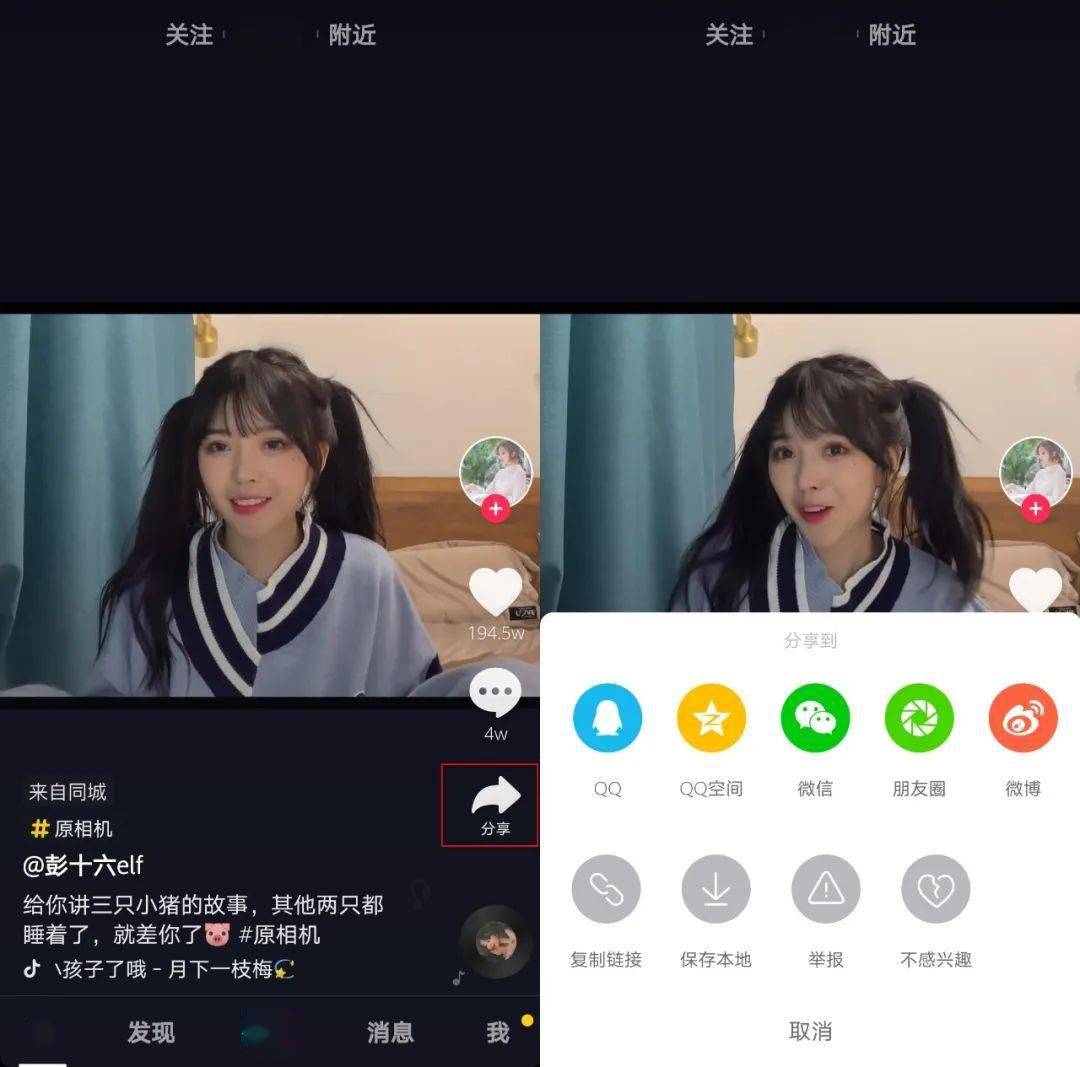Open the #原相机 hashtag chip

72,828
